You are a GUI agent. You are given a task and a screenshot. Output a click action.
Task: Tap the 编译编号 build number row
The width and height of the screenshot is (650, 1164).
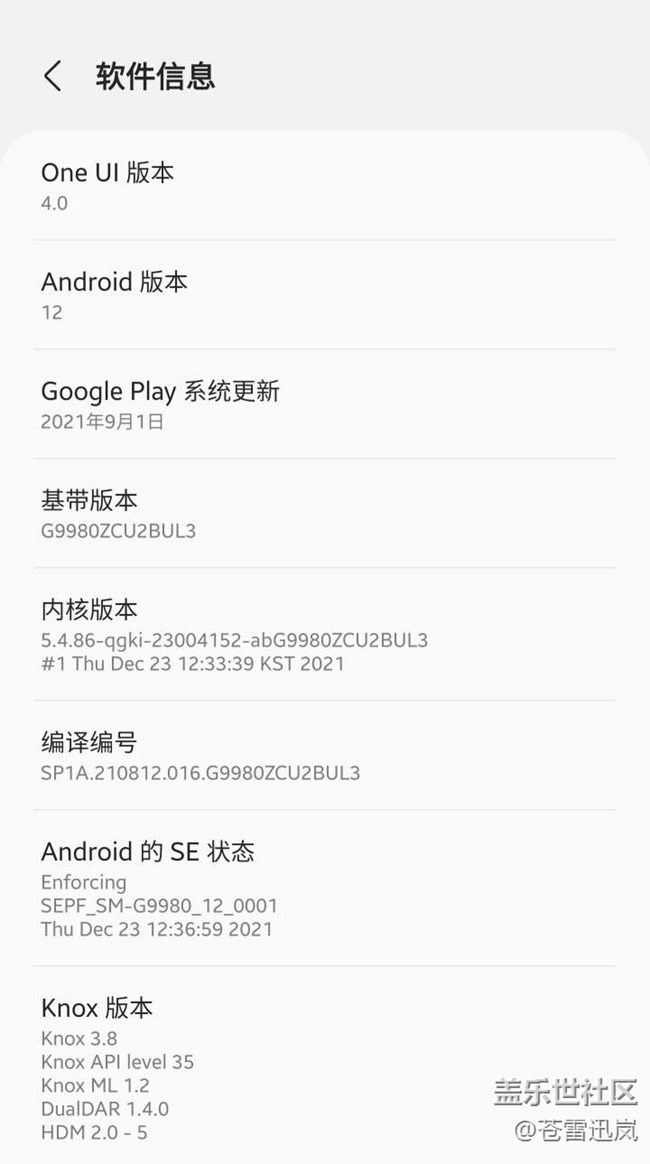coord(324,756)
